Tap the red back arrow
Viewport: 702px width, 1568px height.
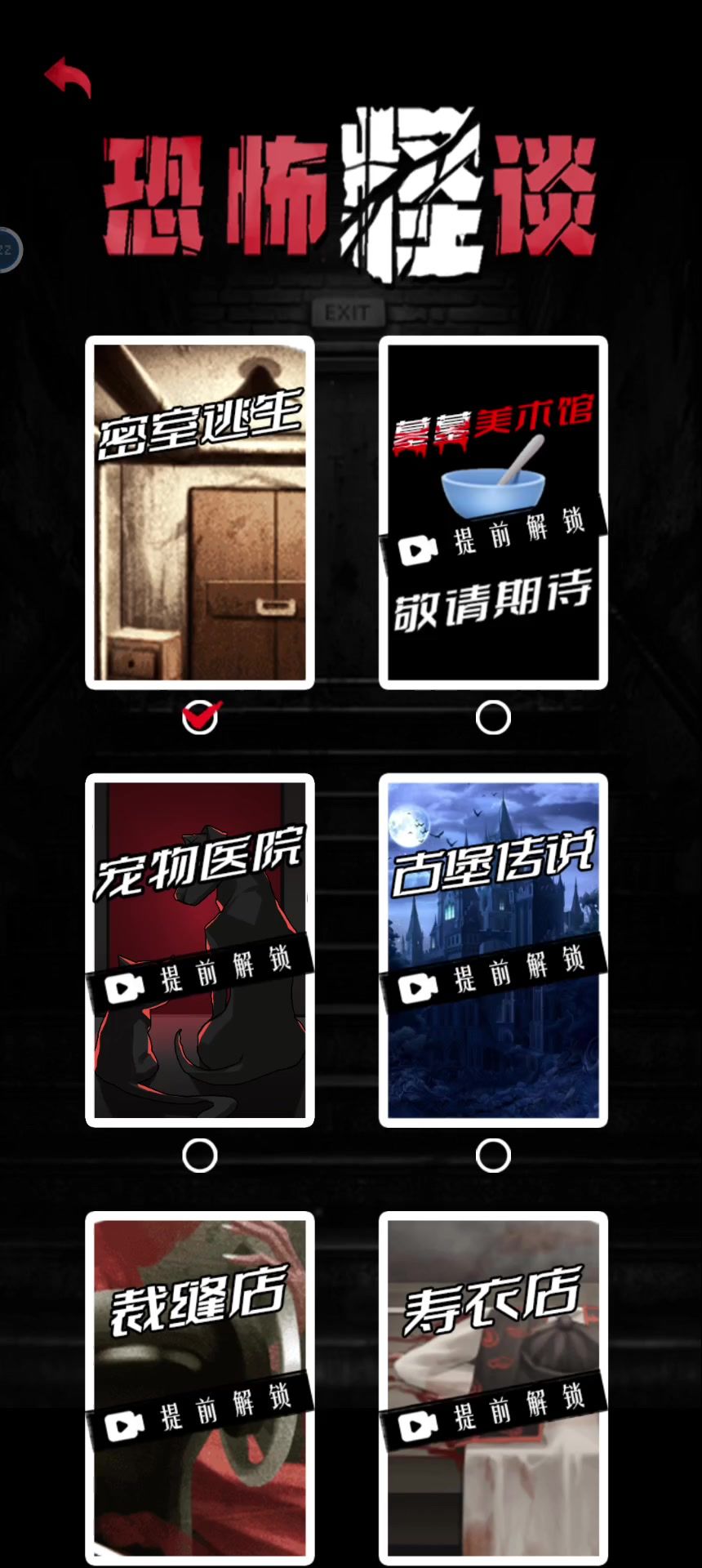click(x=68, y=78)
